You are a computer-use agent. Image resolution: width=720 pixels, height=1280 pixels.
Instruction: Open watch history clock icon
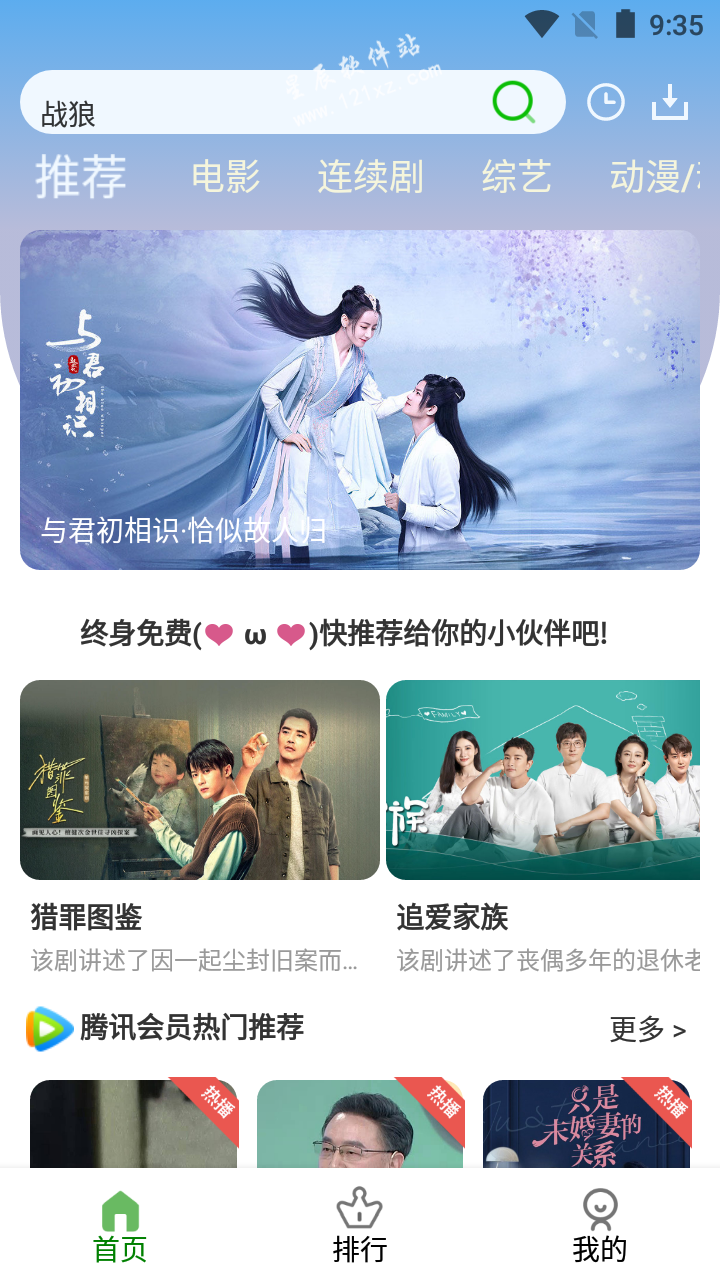[x=605, y=102]
